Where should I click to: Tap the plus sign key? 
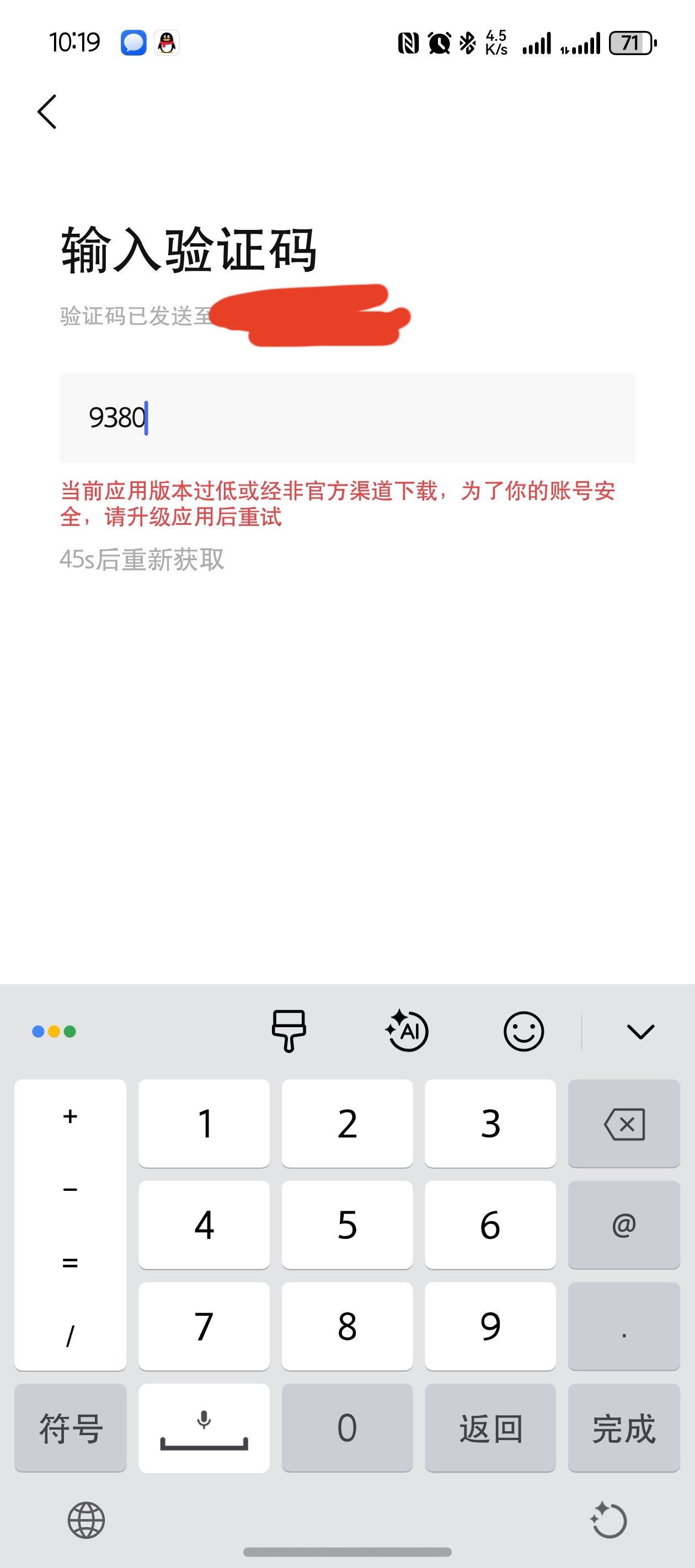click(69, 1115)
